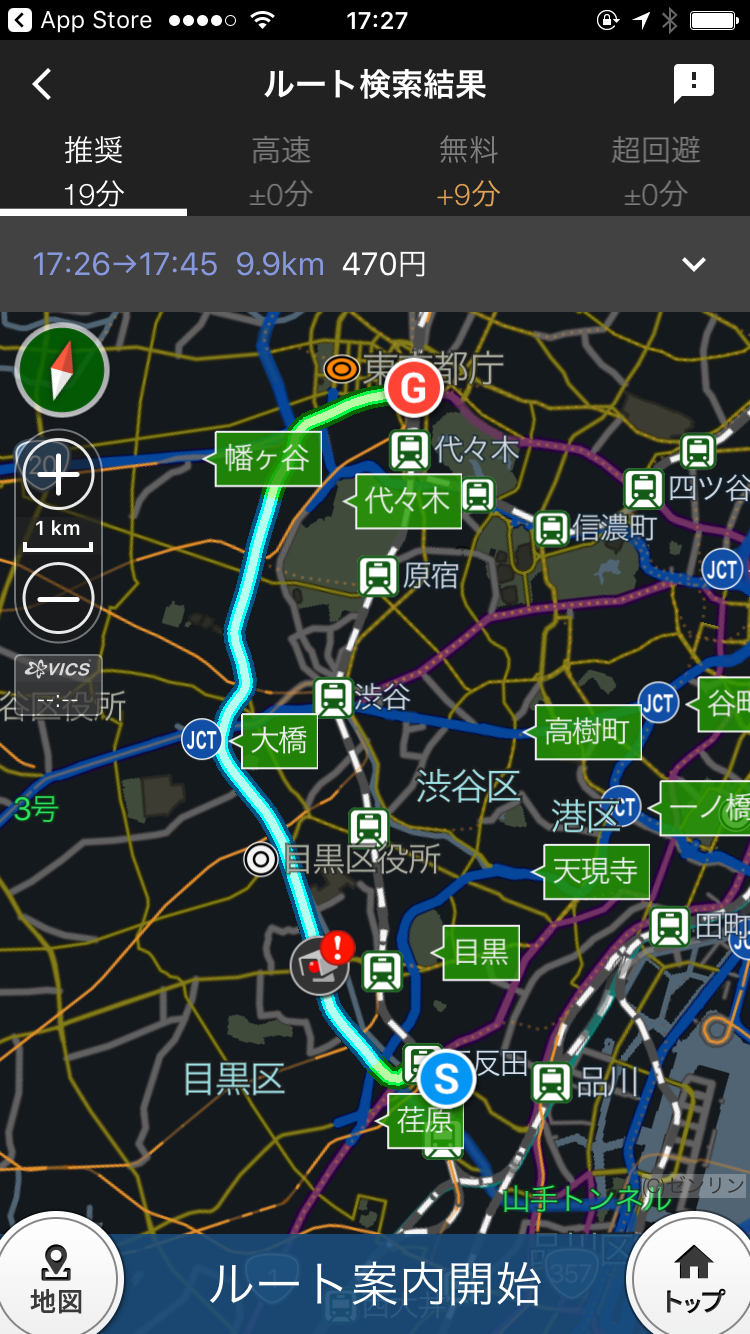Zoom in the map with plus
750x1334 pixels.
(x=58, y=476)
